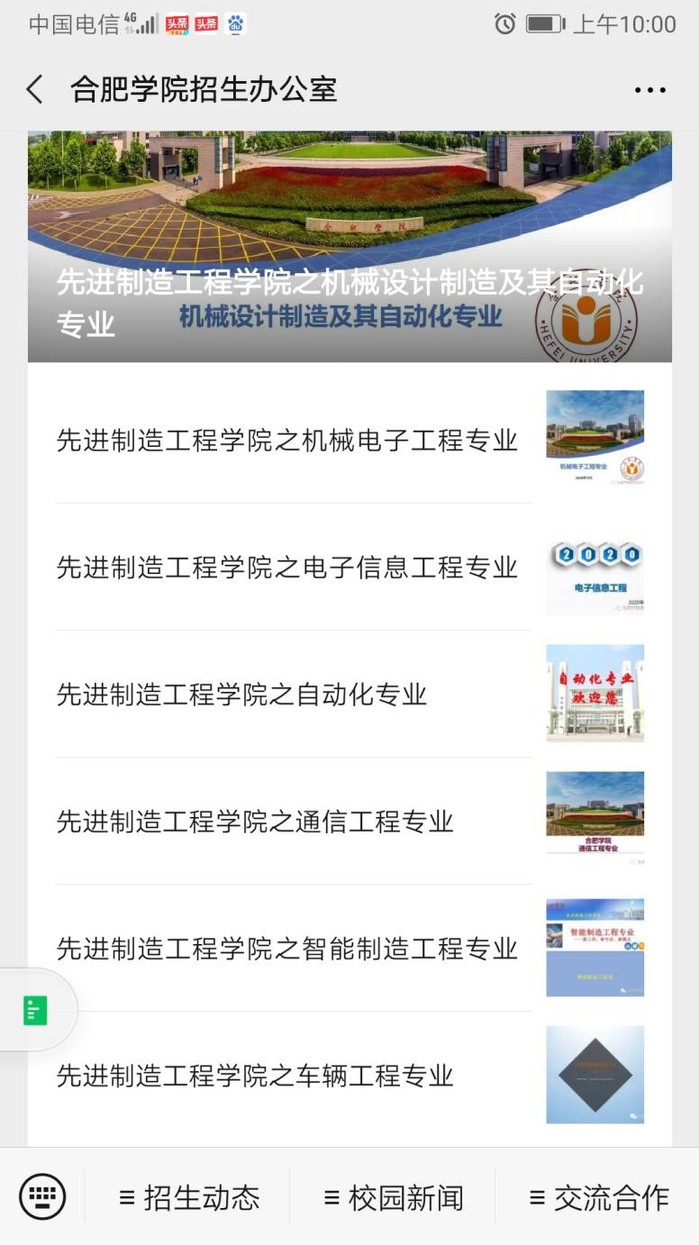
Task: Open the 校园新闻 menu
Action: 394,1197
